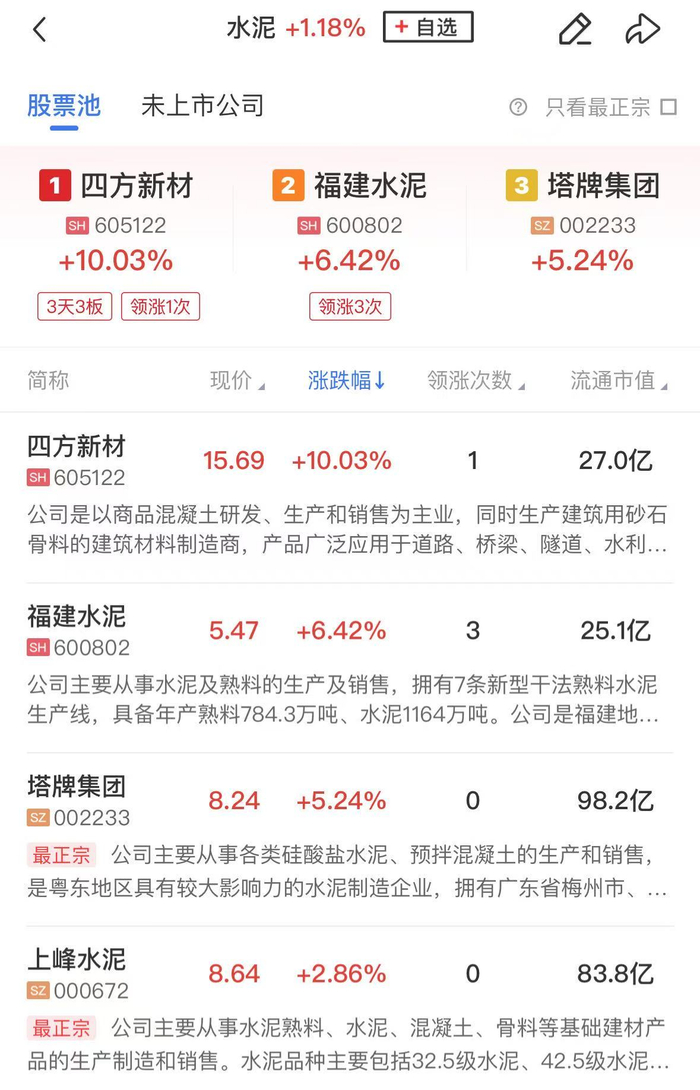This screenshot has width=700, height=1090.
Task: Open top-ranked card 四方新材
Action: point(118,240)
